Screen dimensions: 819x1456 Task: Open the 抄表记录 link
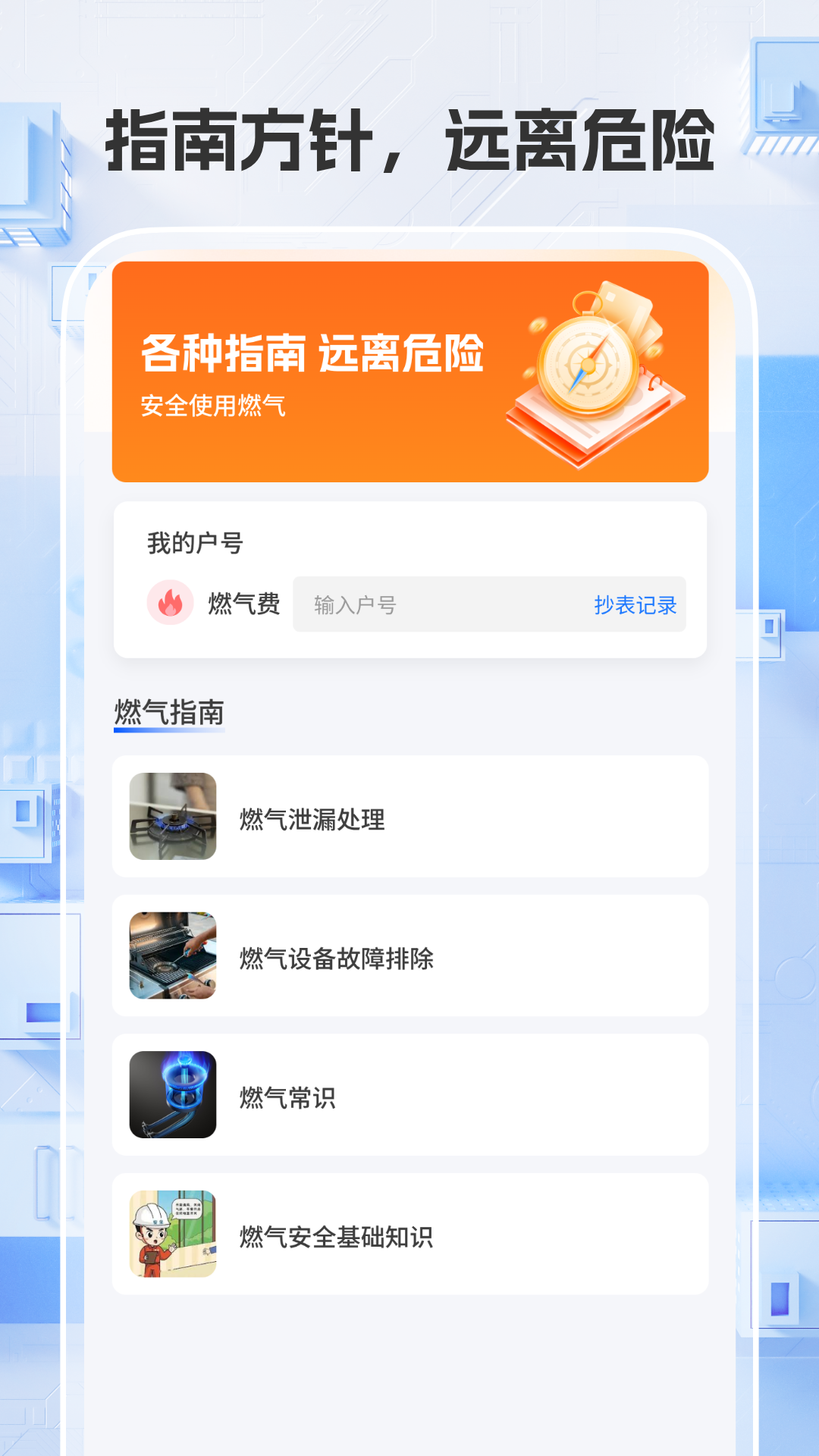(x=635, y=604)
